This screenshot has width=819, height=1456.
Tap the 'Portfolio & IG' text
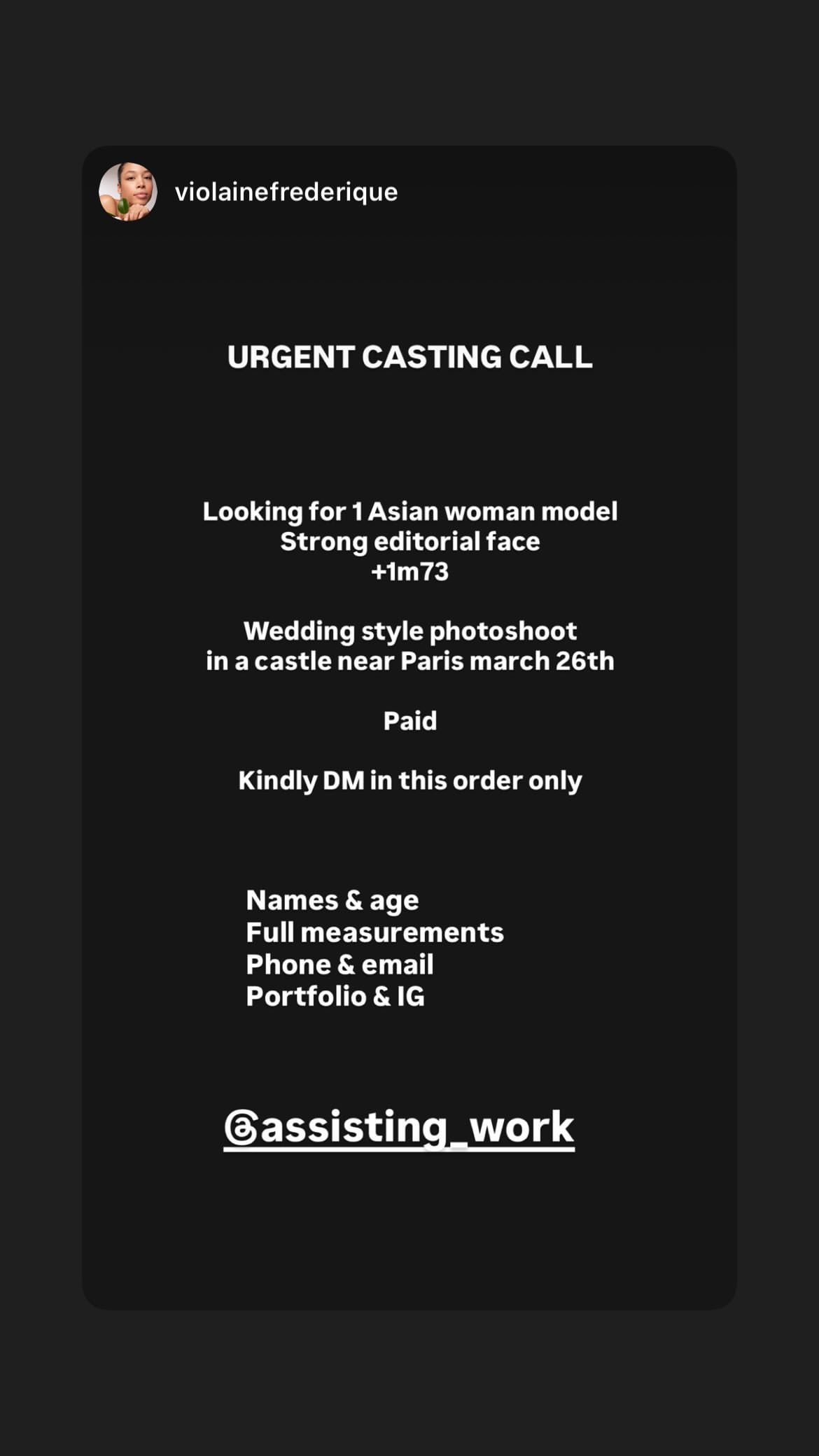pos(335,995)
